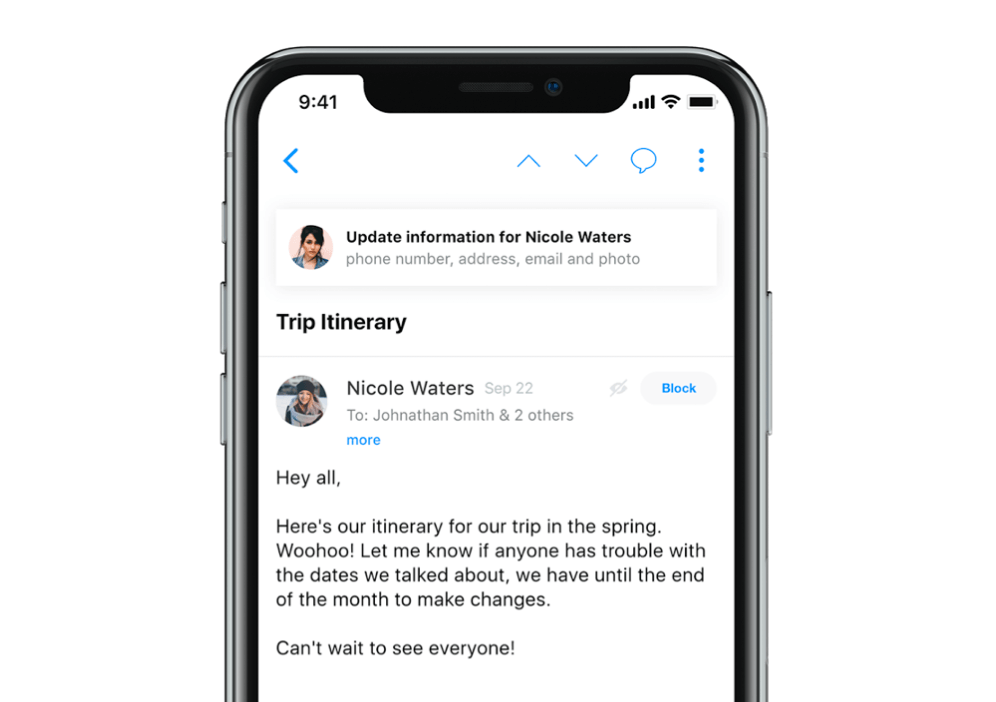Open the chat bubble icon

point(644,161)
